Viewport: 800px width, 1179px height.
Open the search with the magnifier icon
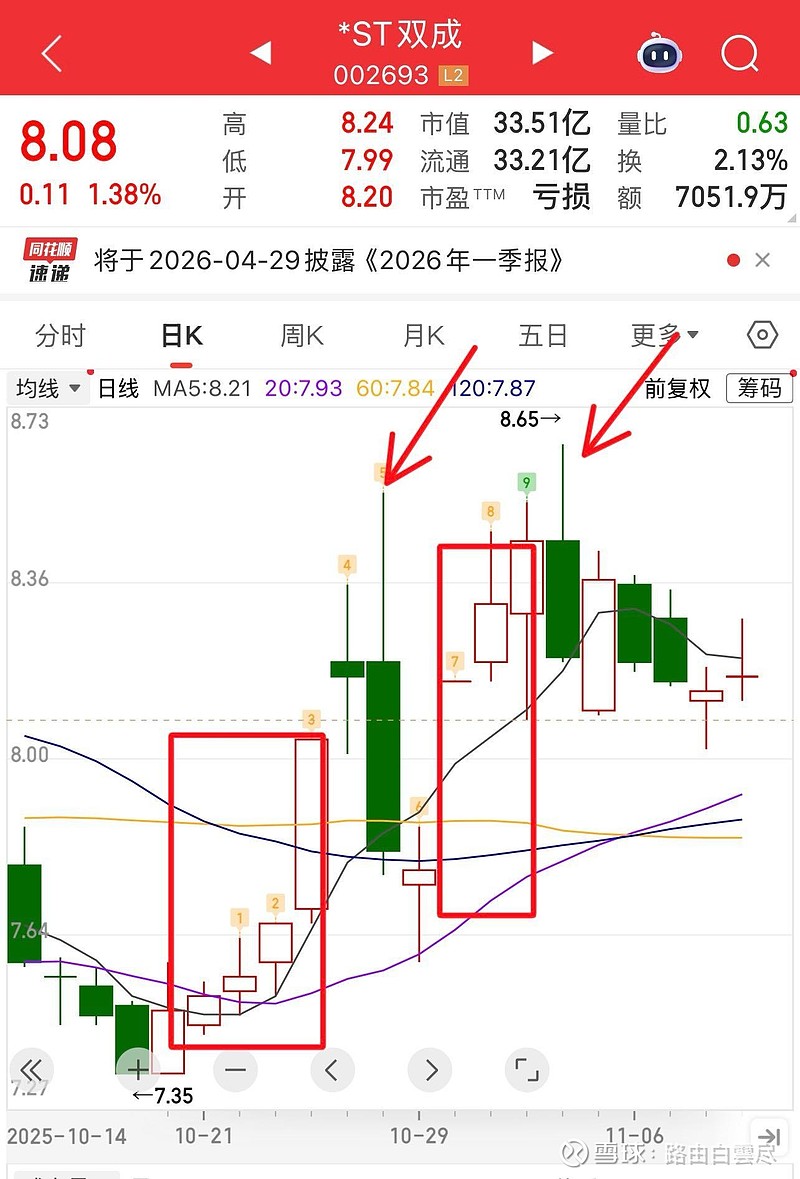pos(739,54)
